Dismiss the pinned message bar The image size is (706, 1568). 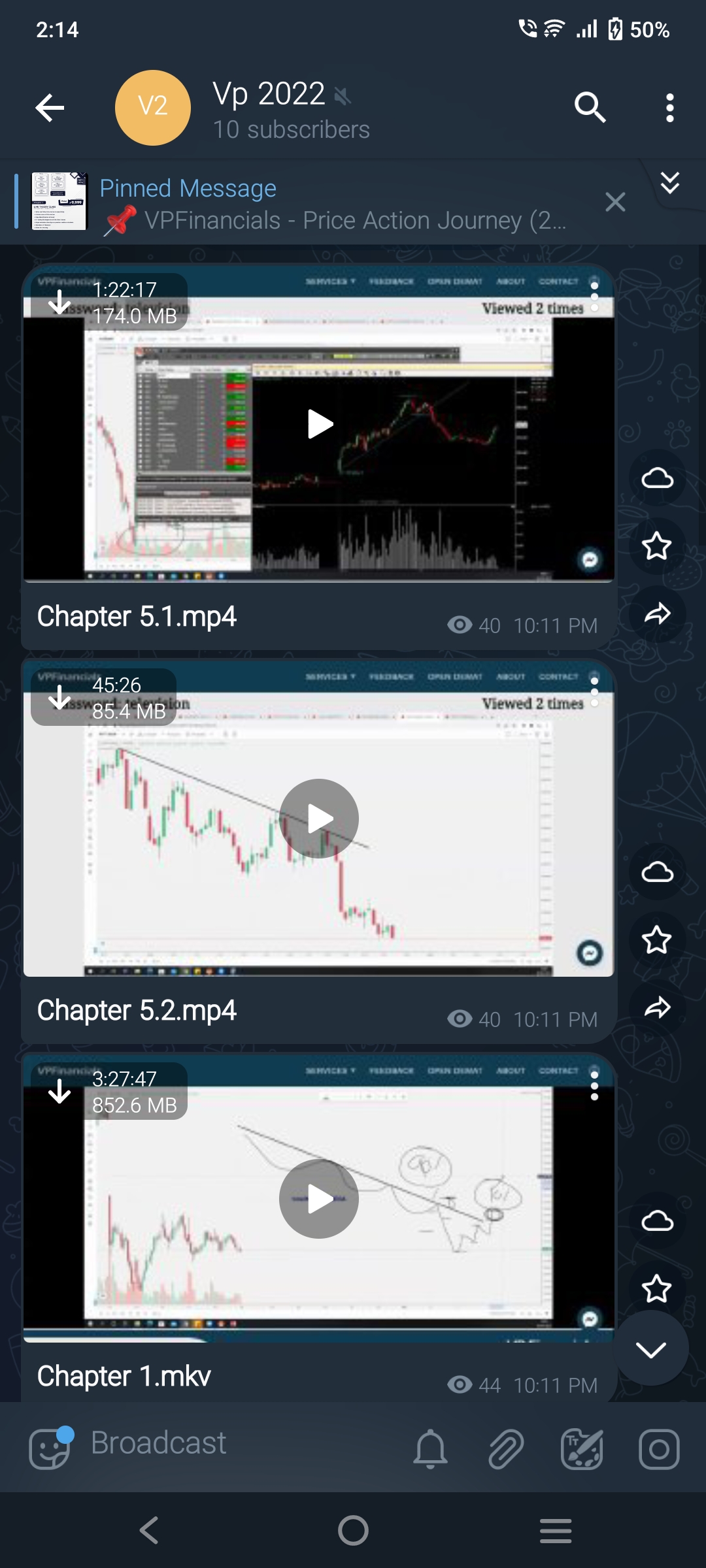coord(615,203)
